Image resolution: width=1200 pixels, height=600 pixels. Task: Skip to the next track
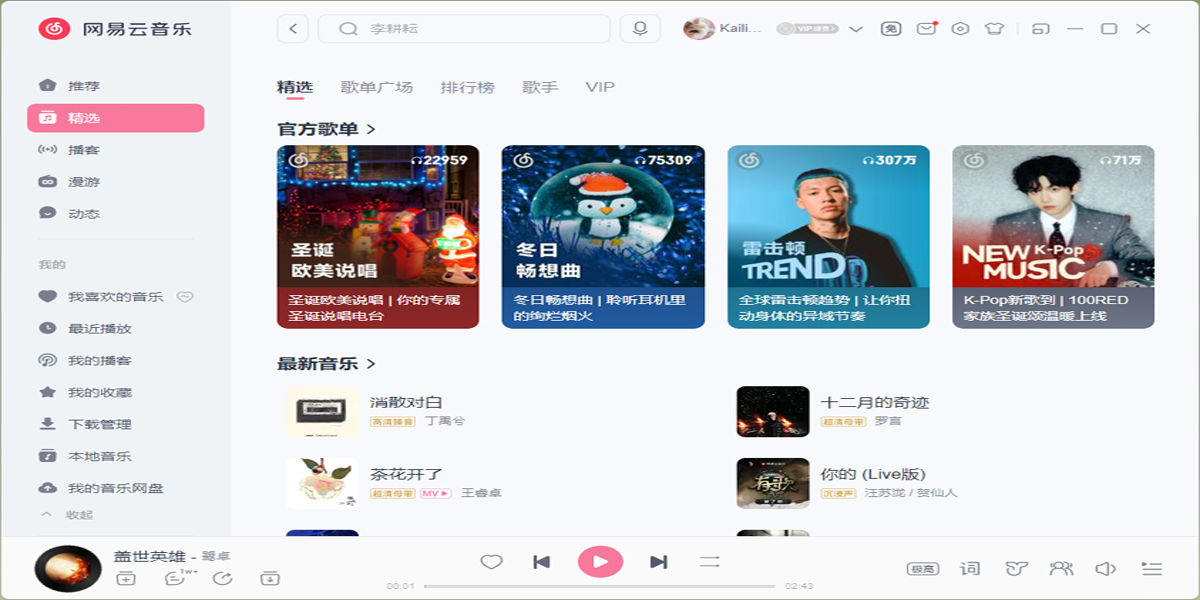coord(658,562)
